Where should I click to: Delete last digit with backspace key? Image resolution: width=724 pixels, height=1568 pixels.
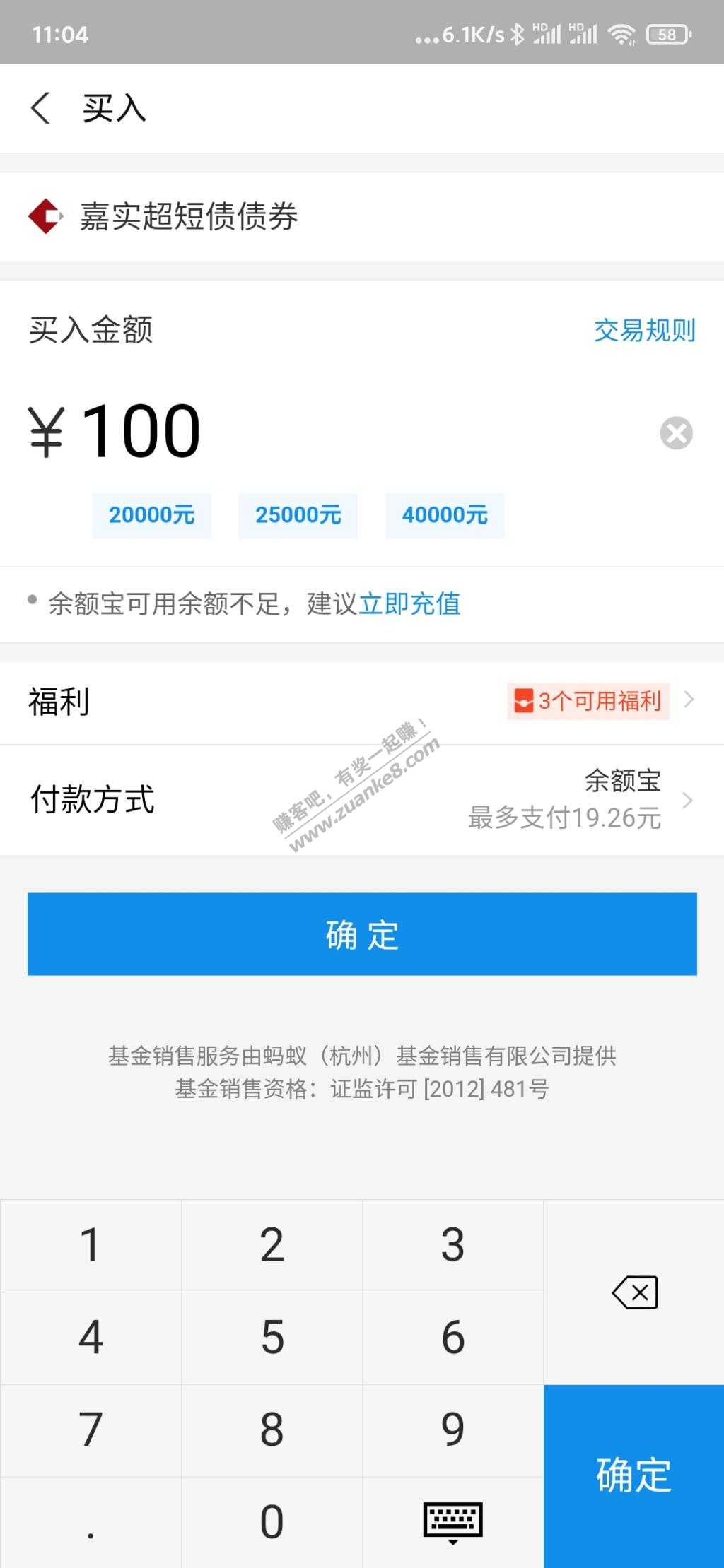click(x=634, y=1292)
